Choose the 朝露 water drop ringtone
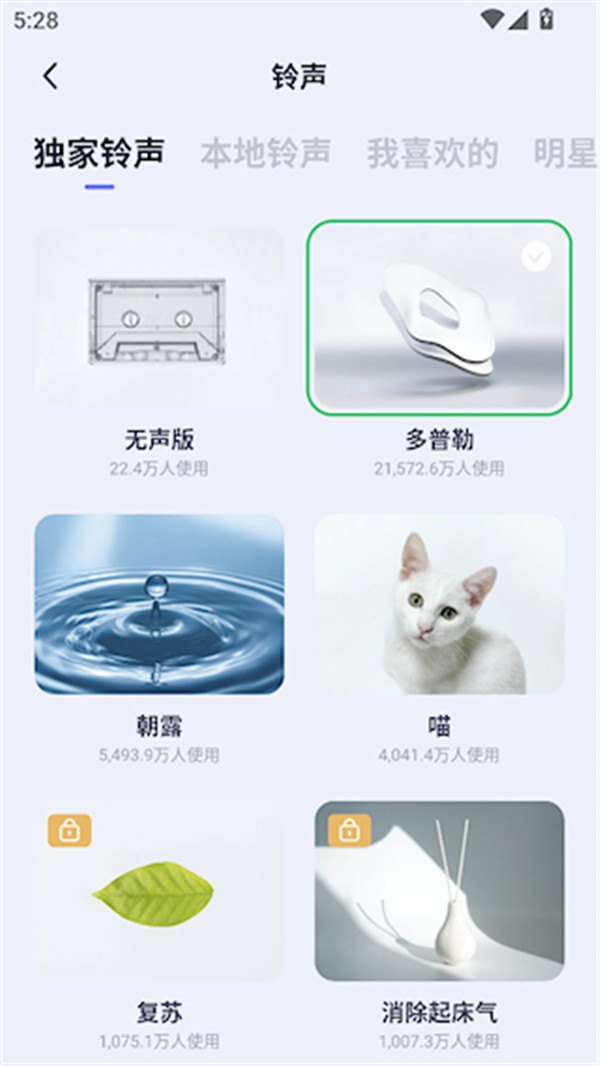 click(159, 604)
